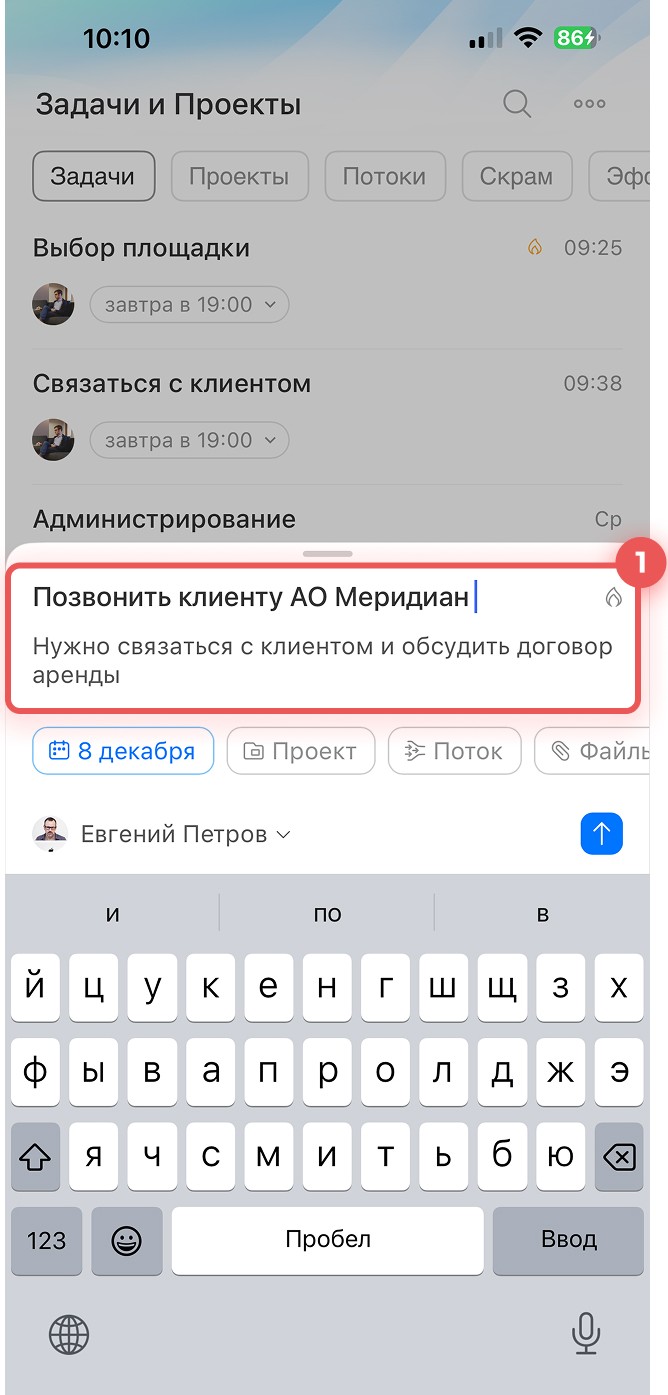Edit the task description text
Screen dimensions: 668x1395
point(320,660)
